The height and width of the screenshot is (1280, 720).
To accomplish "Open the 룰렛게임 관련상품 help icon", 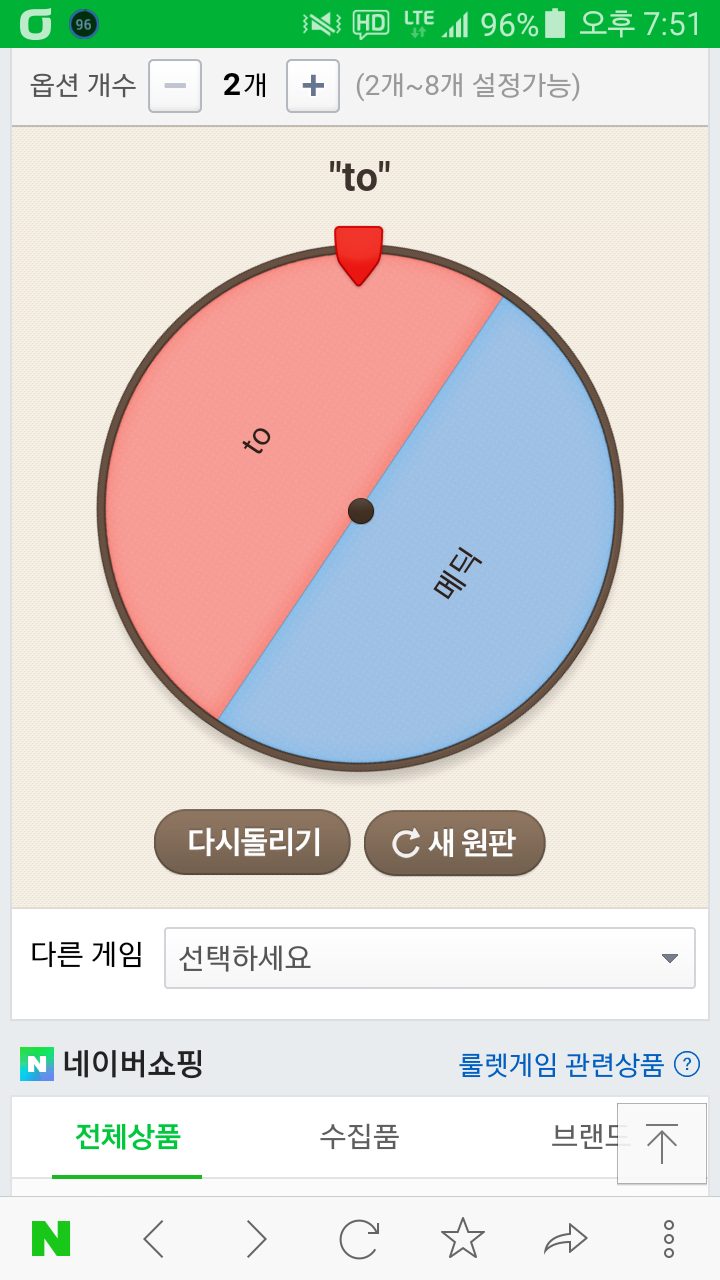I will point(687,1065).
